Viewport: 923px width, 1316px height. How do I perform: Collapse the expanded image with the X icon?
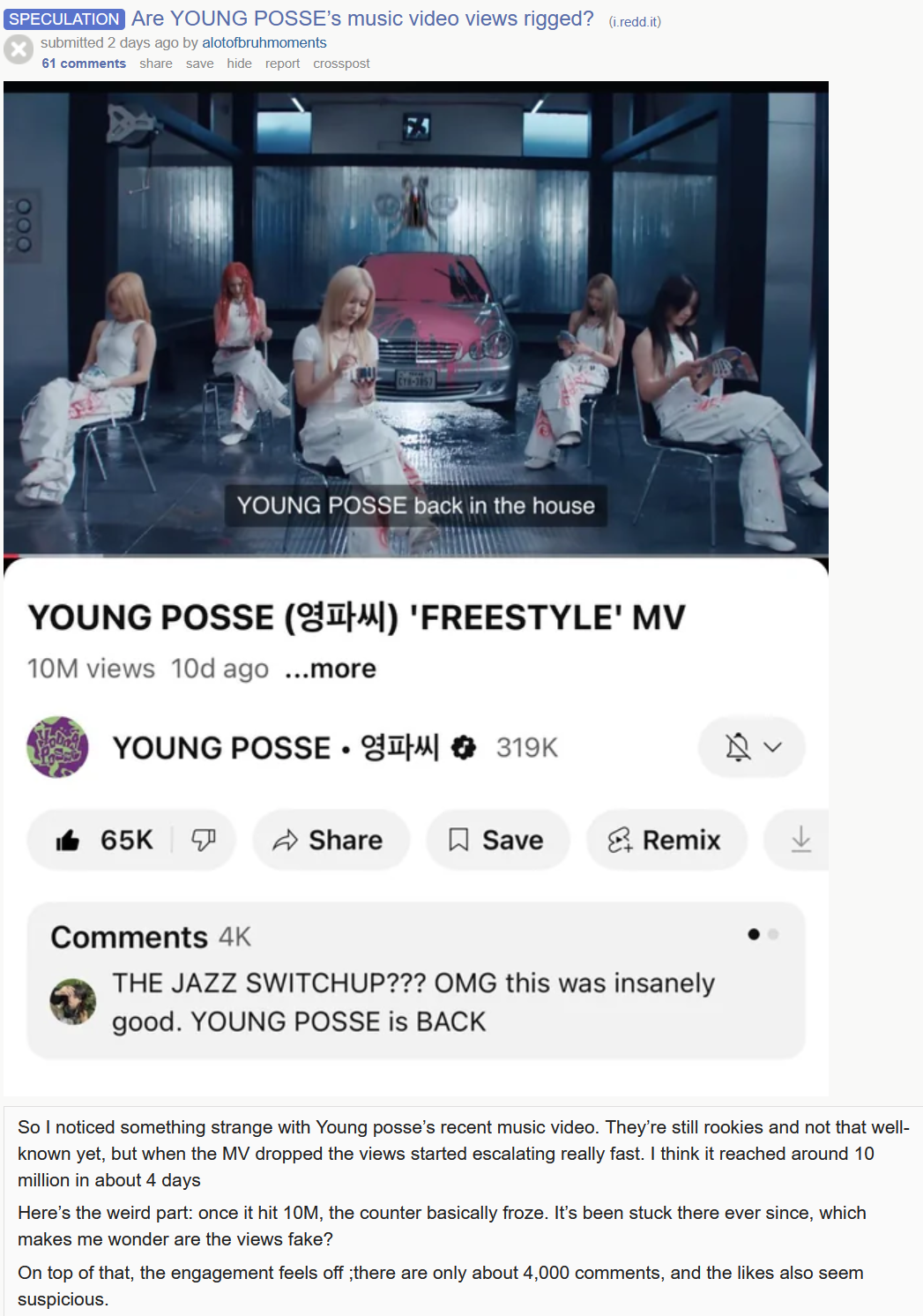tap(19, 49)
